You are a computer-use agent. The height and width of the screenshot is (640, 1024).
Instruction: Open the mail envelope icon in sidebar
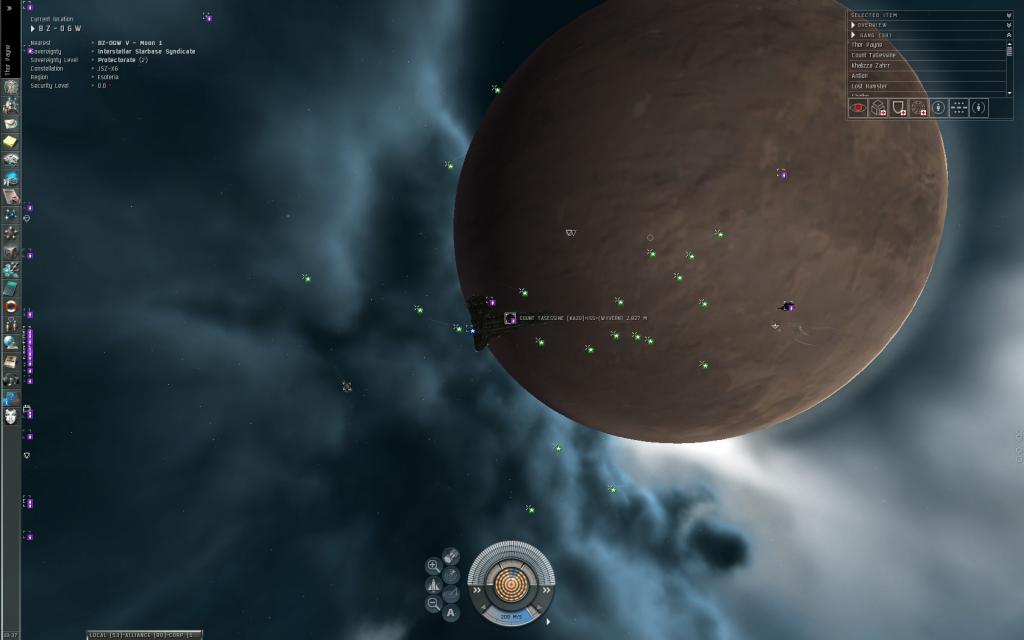pos(11,124)
